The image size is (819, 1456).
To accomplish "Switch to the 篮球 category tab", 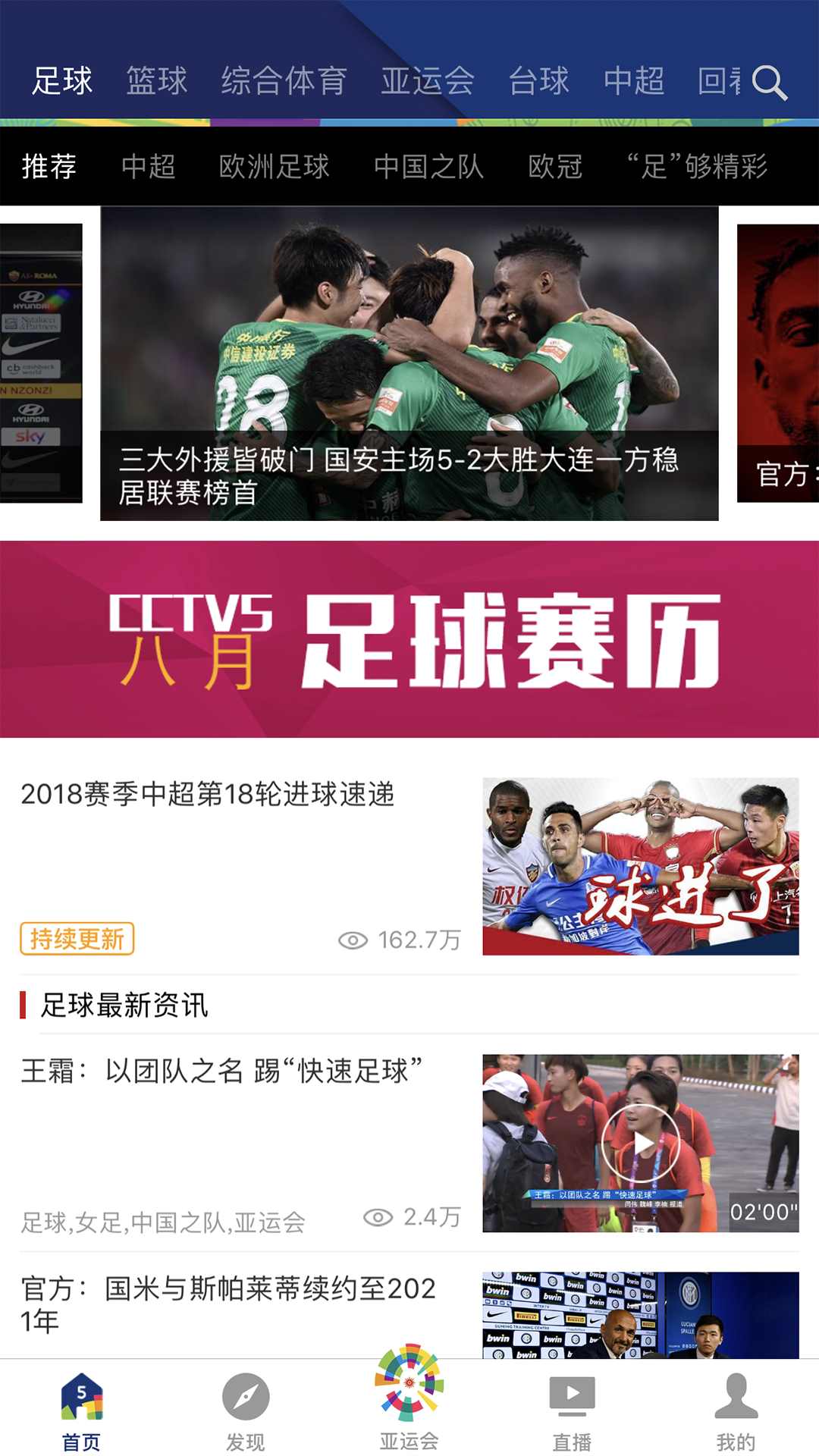I will tap(156, 81).
